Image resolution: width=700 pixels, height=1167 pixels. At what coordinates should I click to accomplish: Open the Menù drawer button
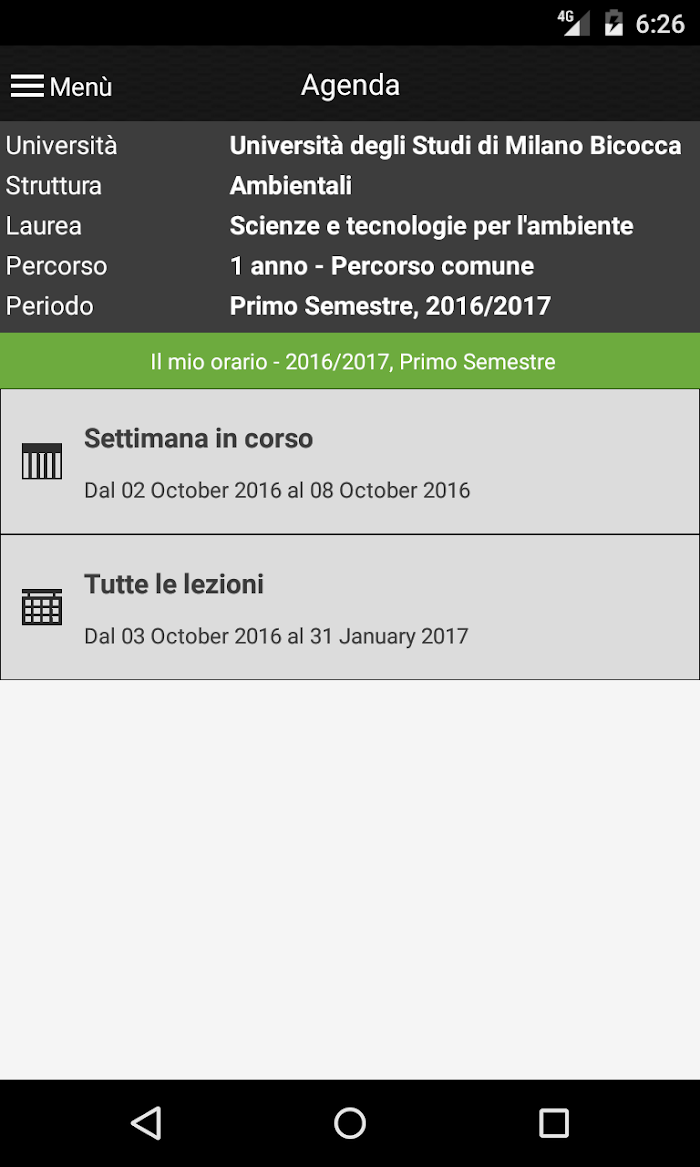[x=61, y=86]
